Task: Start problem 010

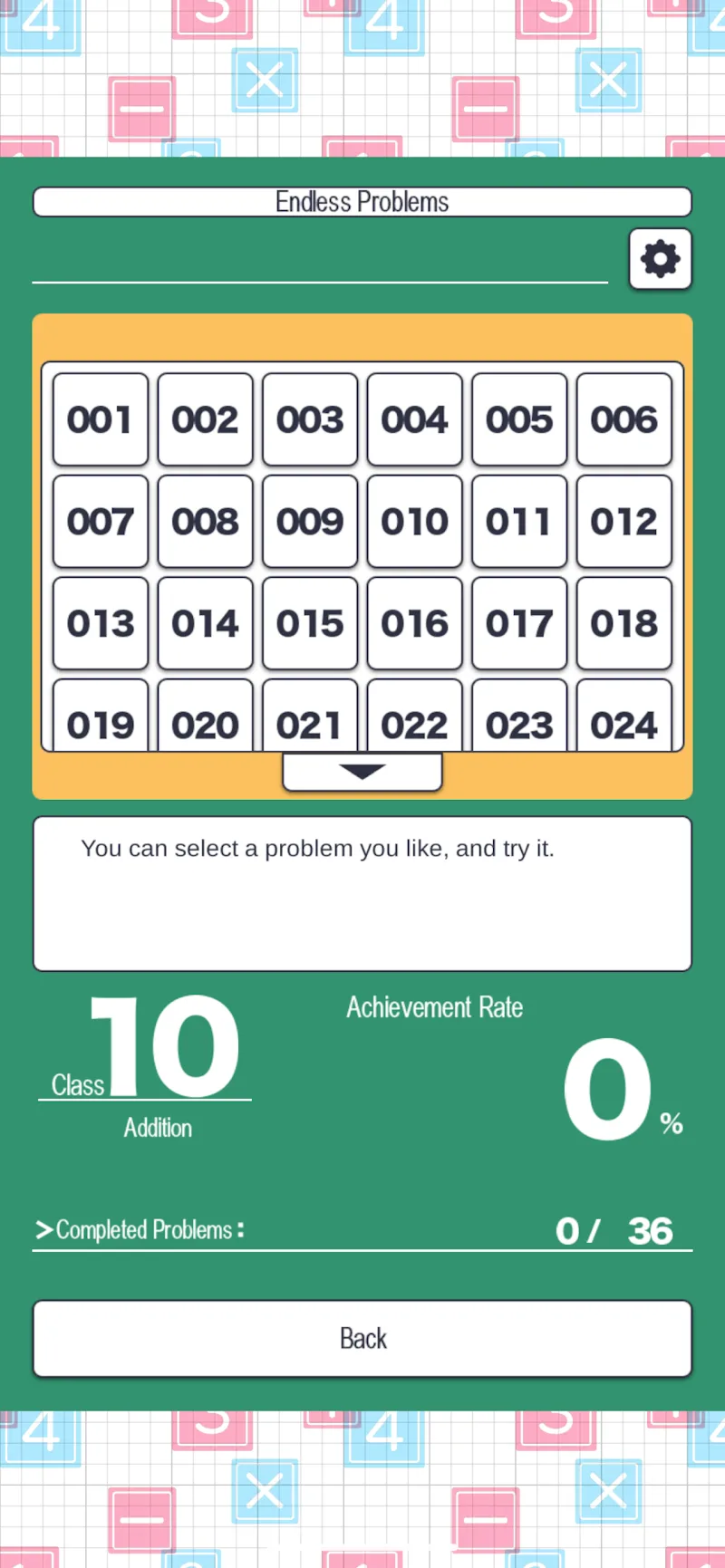Action: (x=414, y=522)
